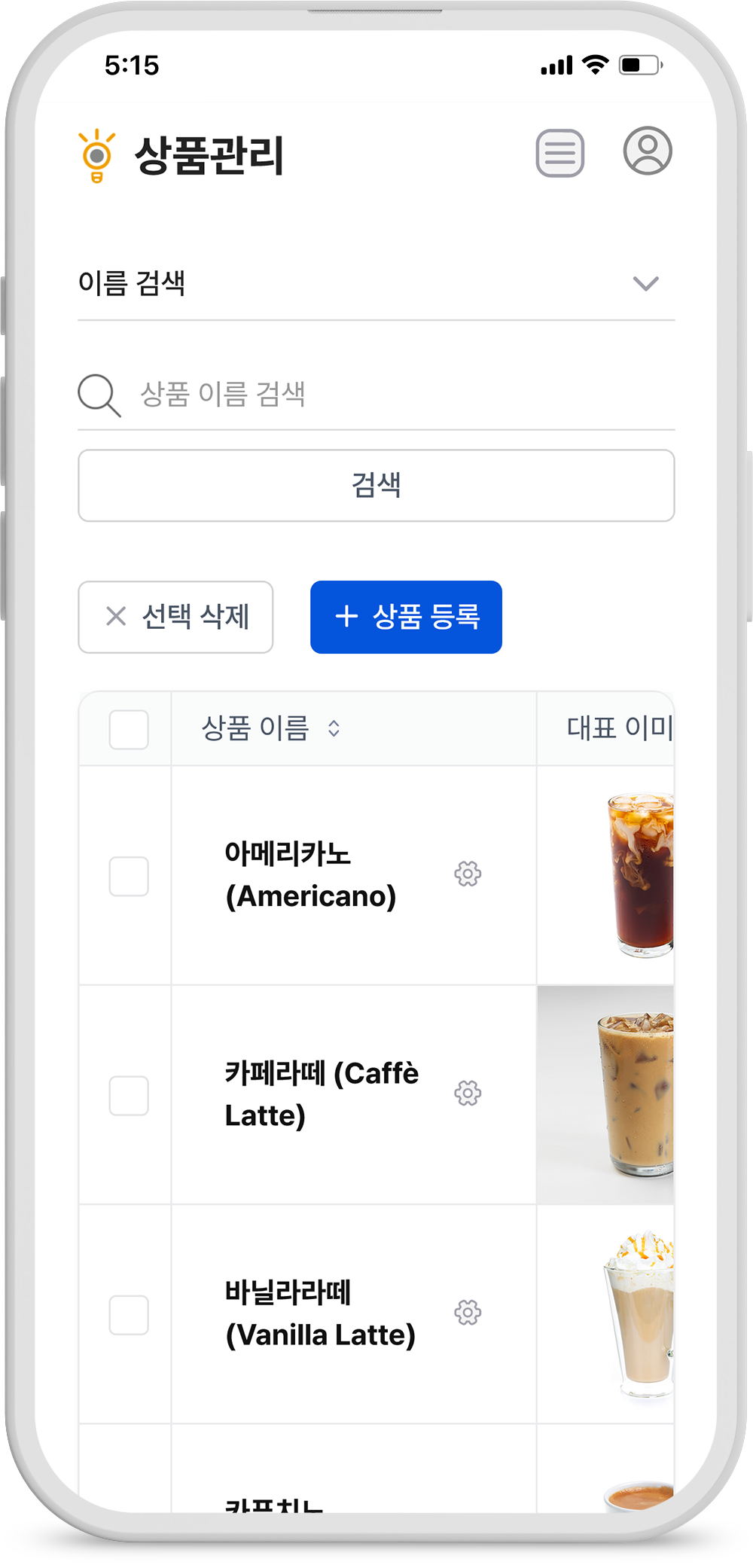
Task: Open settings gear for 카페라떼 (Caffè Latte)
Action: pyautogui.click(x=468, y=1096)
